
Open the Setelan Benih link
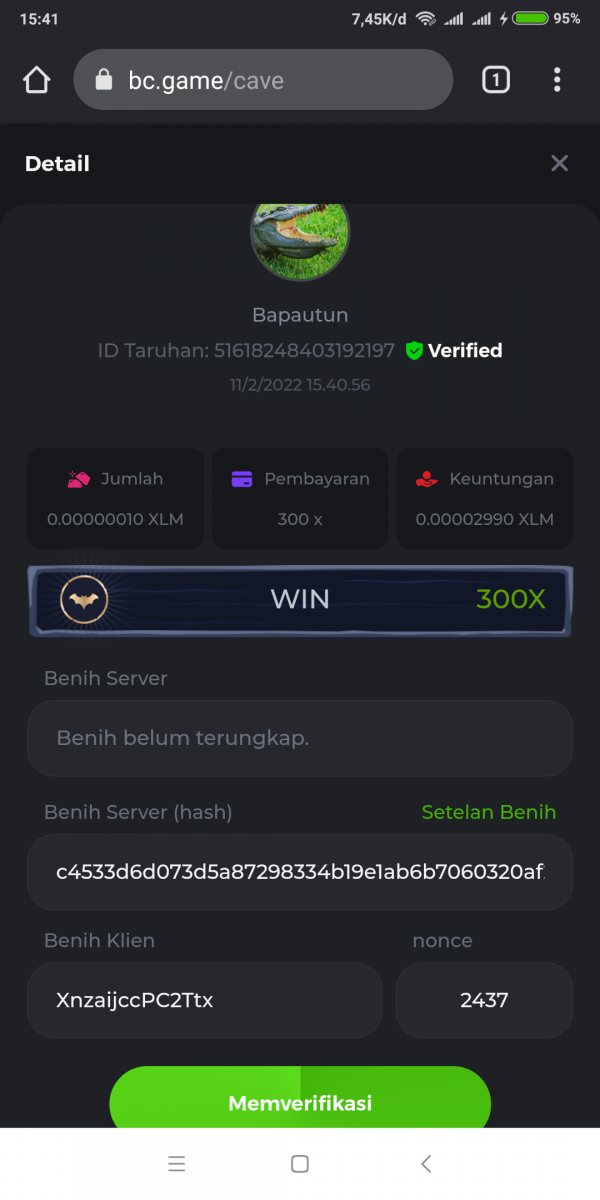488,812
